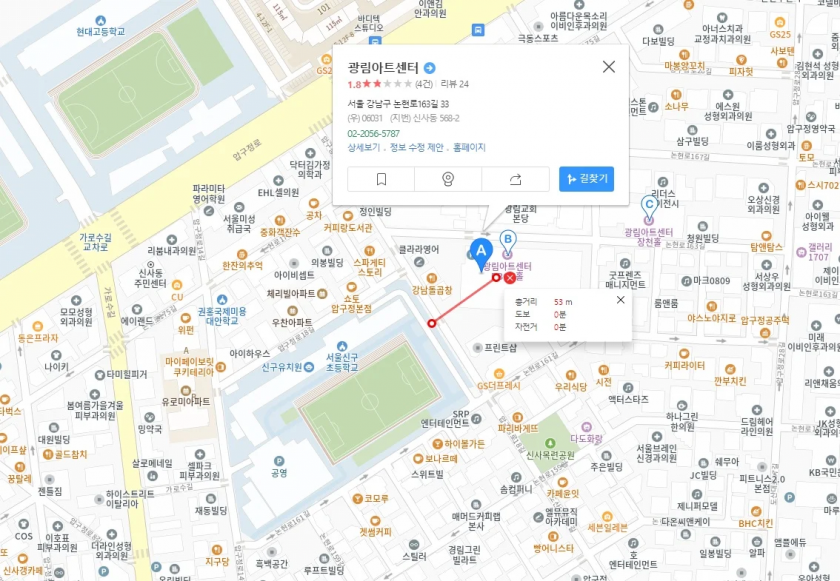Select map marker B

pyautogui.click(x=508, y=240)
